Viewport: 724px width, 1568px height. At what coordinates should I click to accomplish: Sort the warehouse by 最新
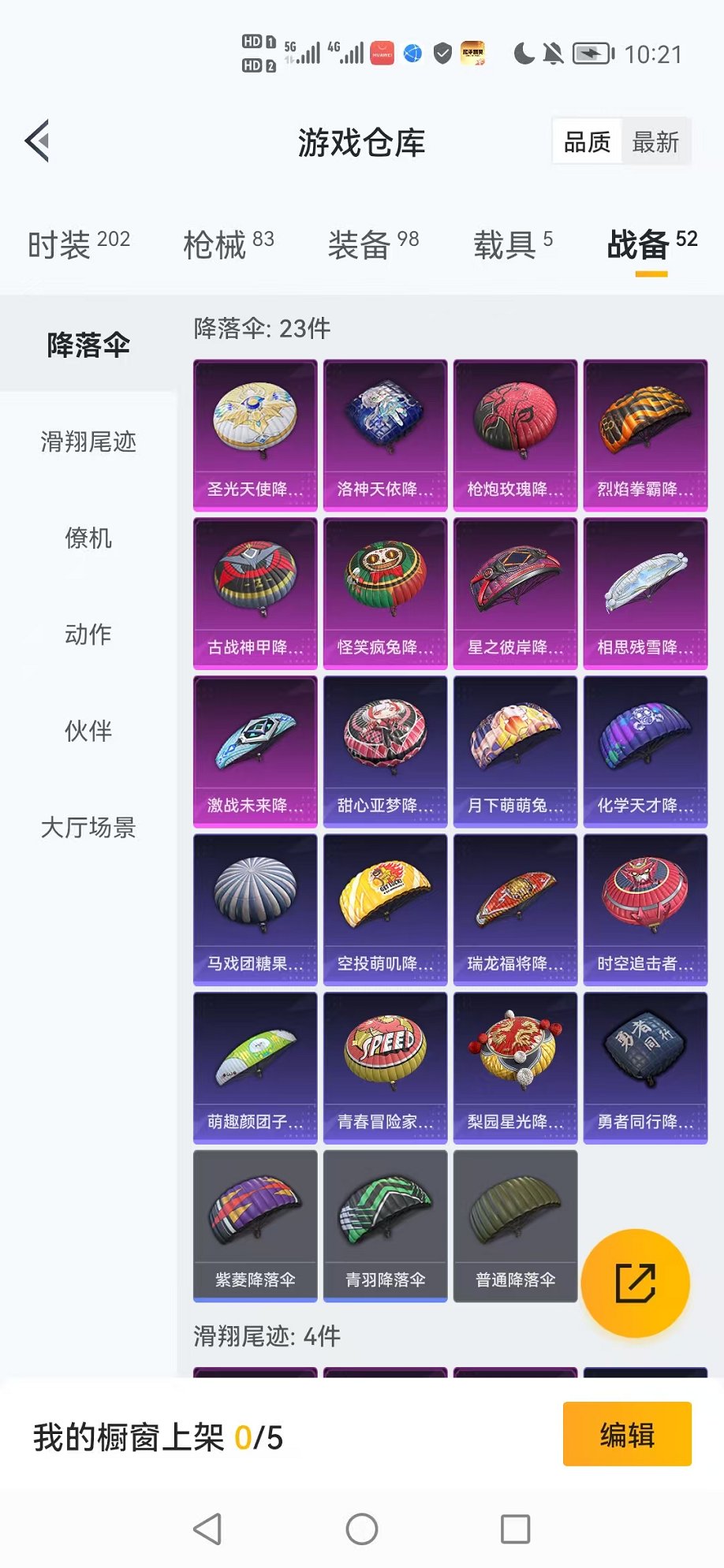[x=655, y=142]
